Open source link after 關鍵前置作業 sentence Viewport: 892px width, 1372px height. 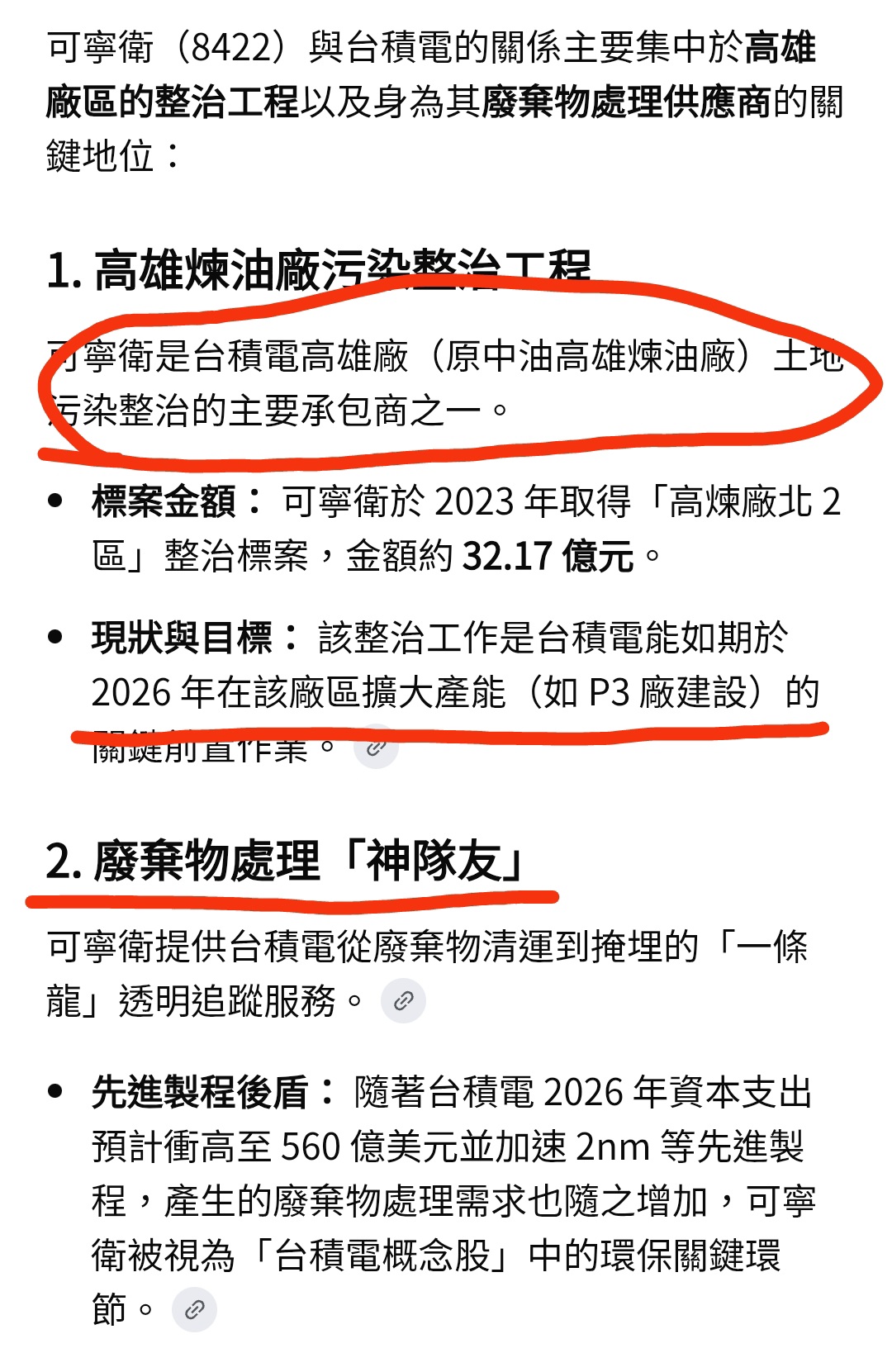tap(376, 748)
